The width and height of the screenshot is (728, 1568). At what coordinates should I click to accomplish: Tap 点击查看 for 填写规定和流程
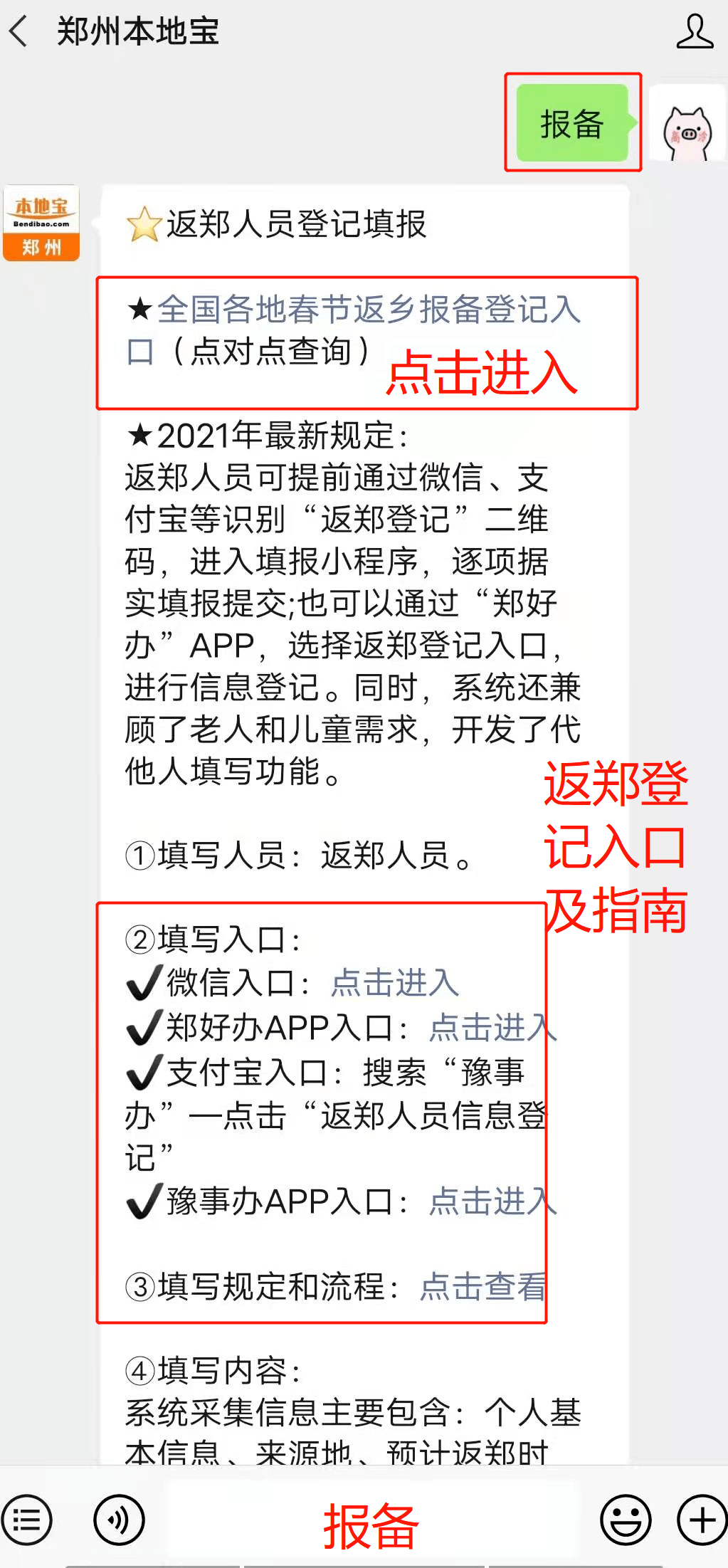coord(482,1287)
